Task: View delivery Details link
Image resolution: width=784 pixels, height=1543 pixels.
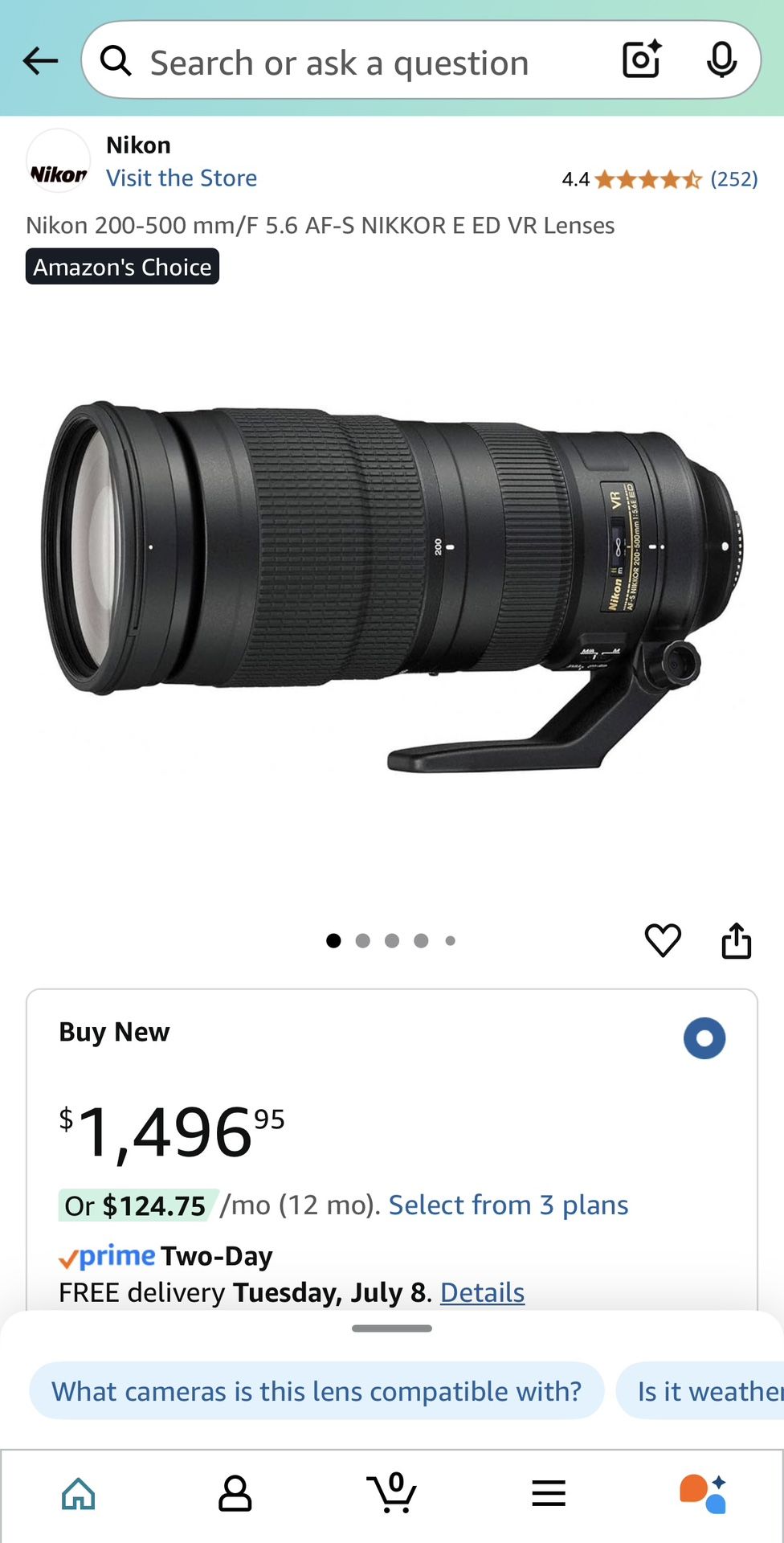Action: point(482,1292)
